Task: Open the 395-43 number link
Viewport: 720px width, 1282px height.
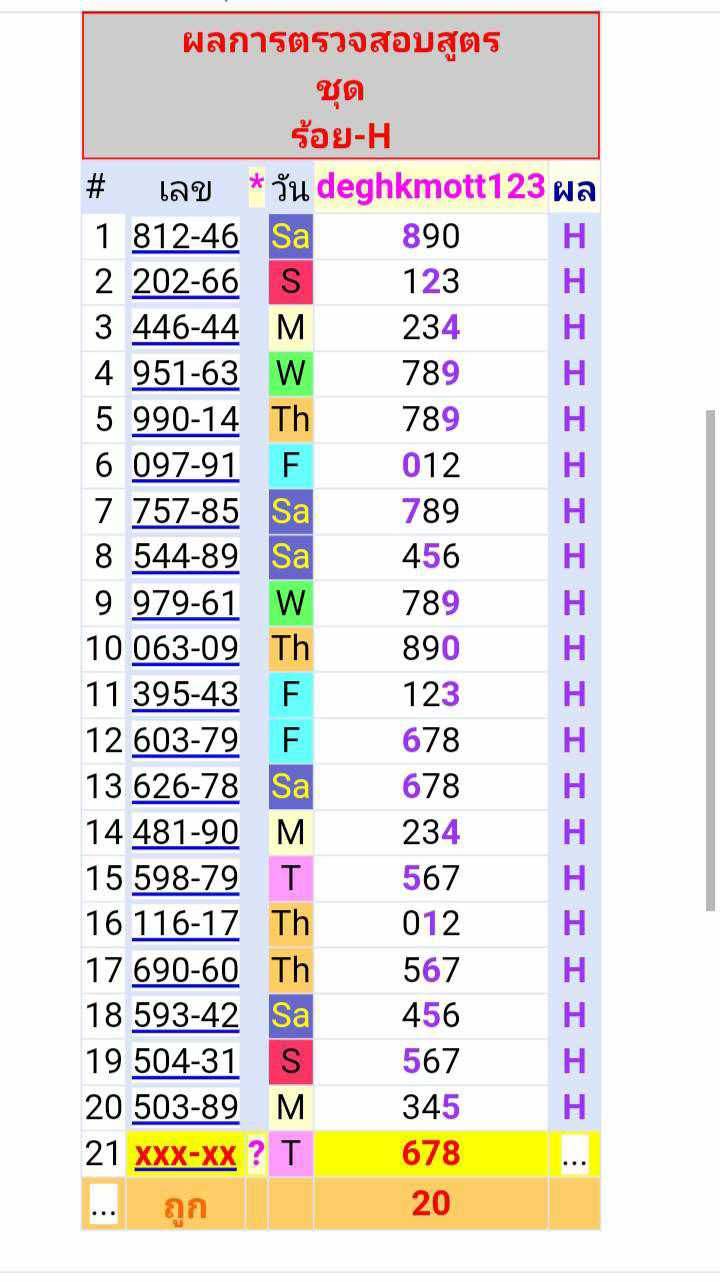Action: 186,695
